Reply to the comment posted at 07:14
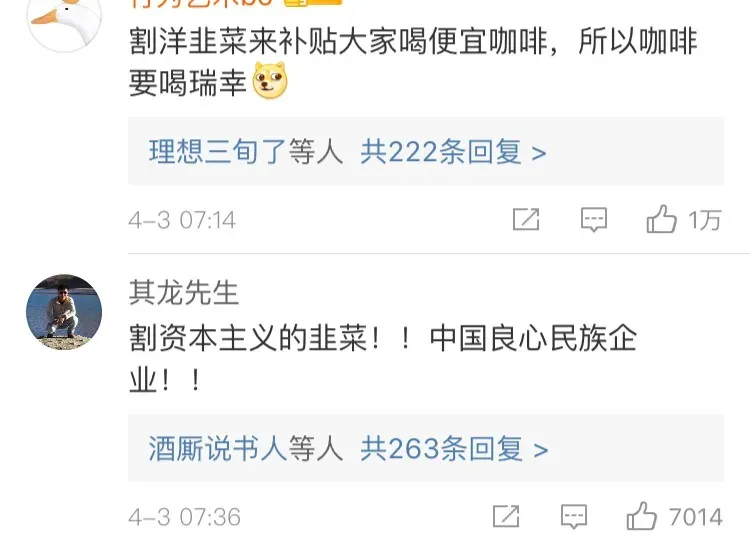 [594, 219]
